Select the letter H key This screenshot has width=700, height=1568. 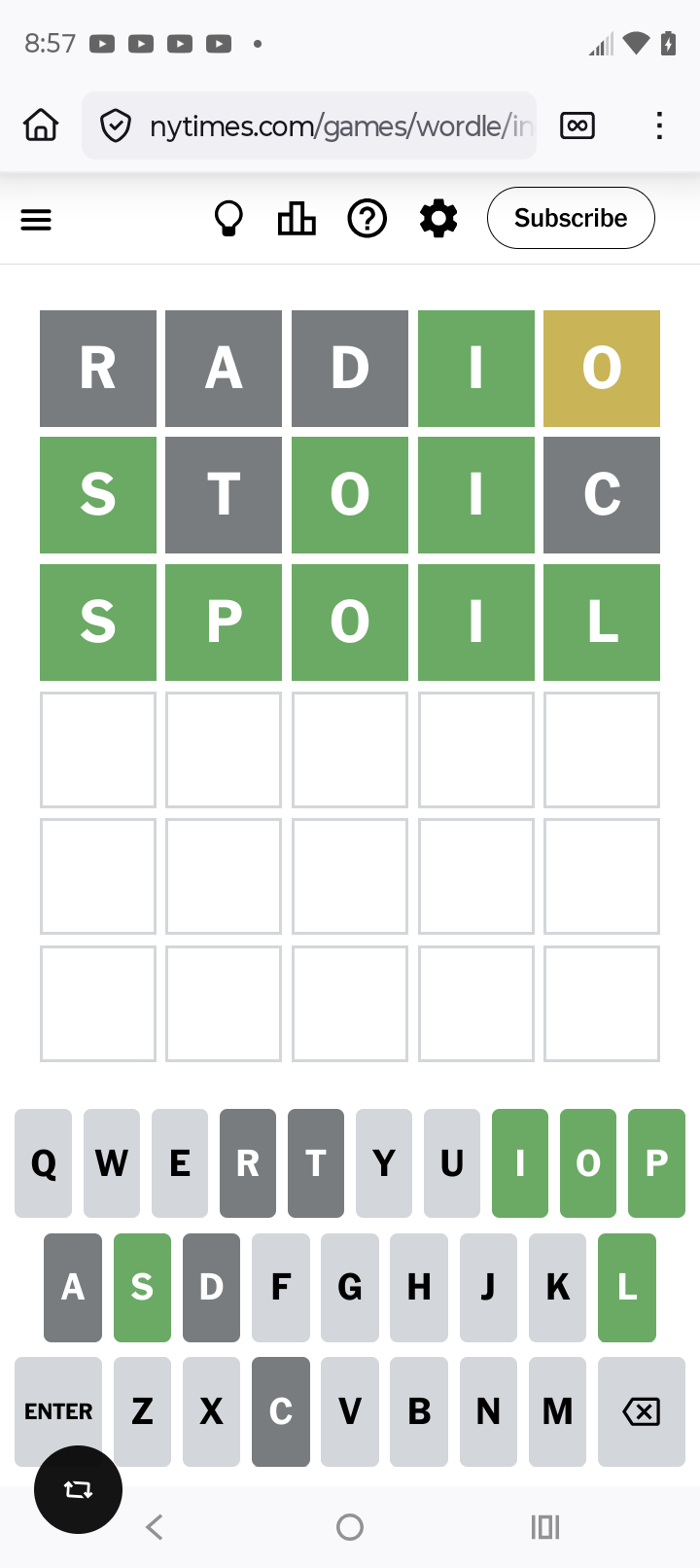[x=419, y=1287]
